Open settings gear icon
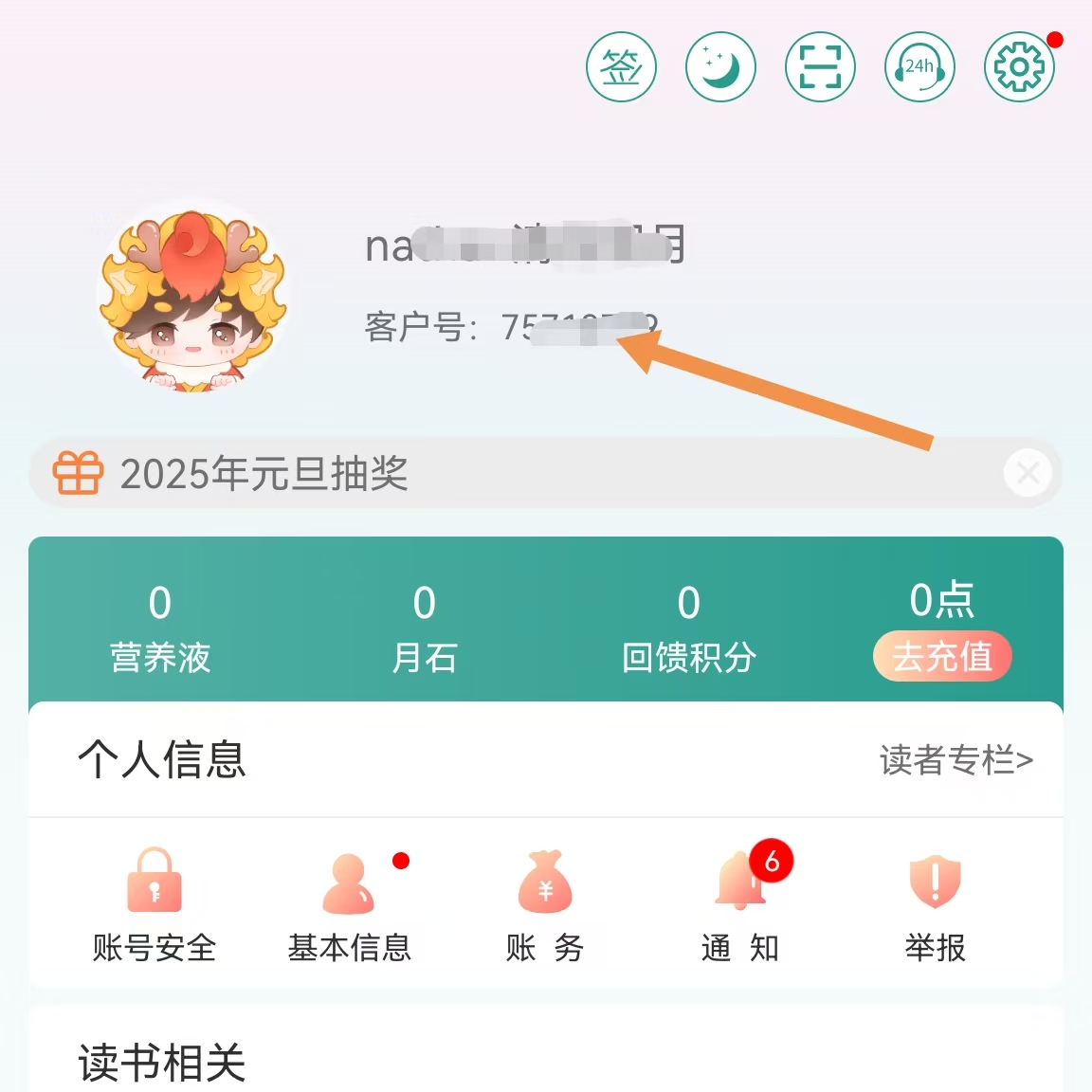The width and height of the screenshot is (1092, 1092). [x=1019, y=67]
